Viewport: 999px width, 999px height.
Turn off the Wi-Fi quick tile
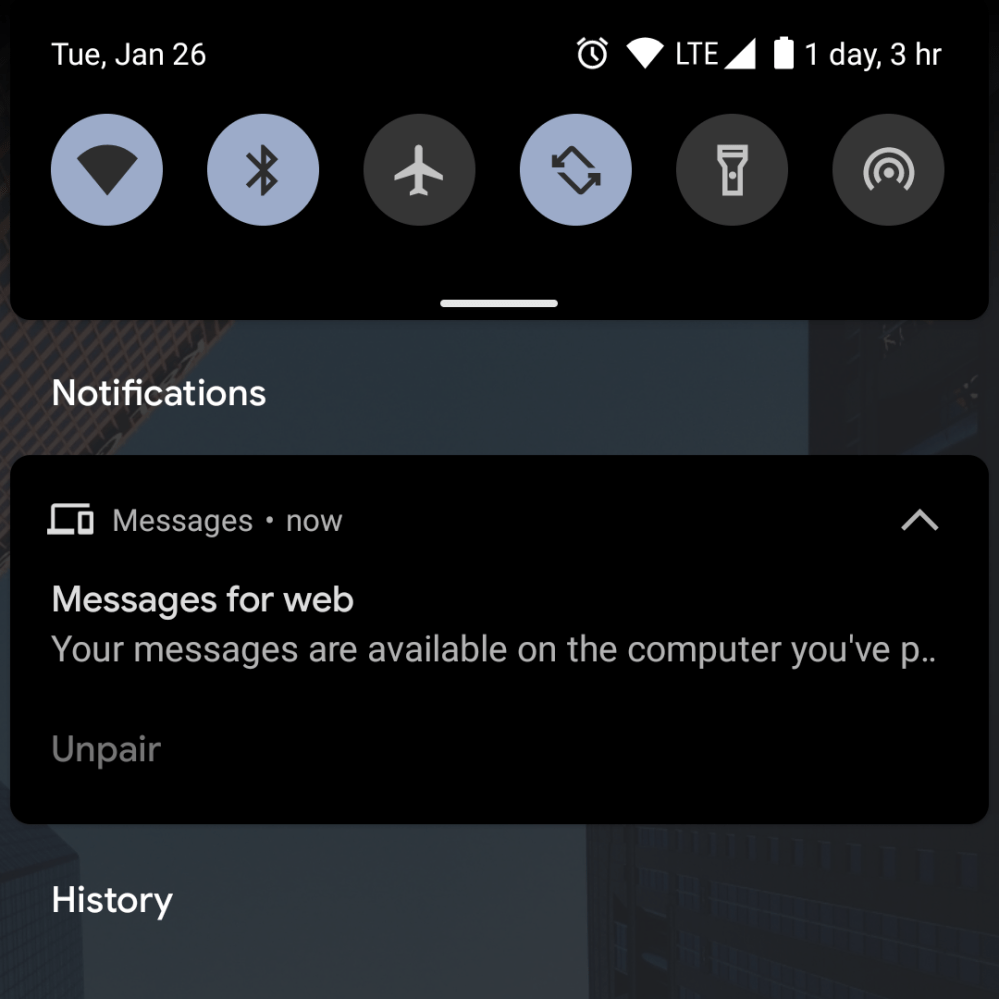[107, 170]
